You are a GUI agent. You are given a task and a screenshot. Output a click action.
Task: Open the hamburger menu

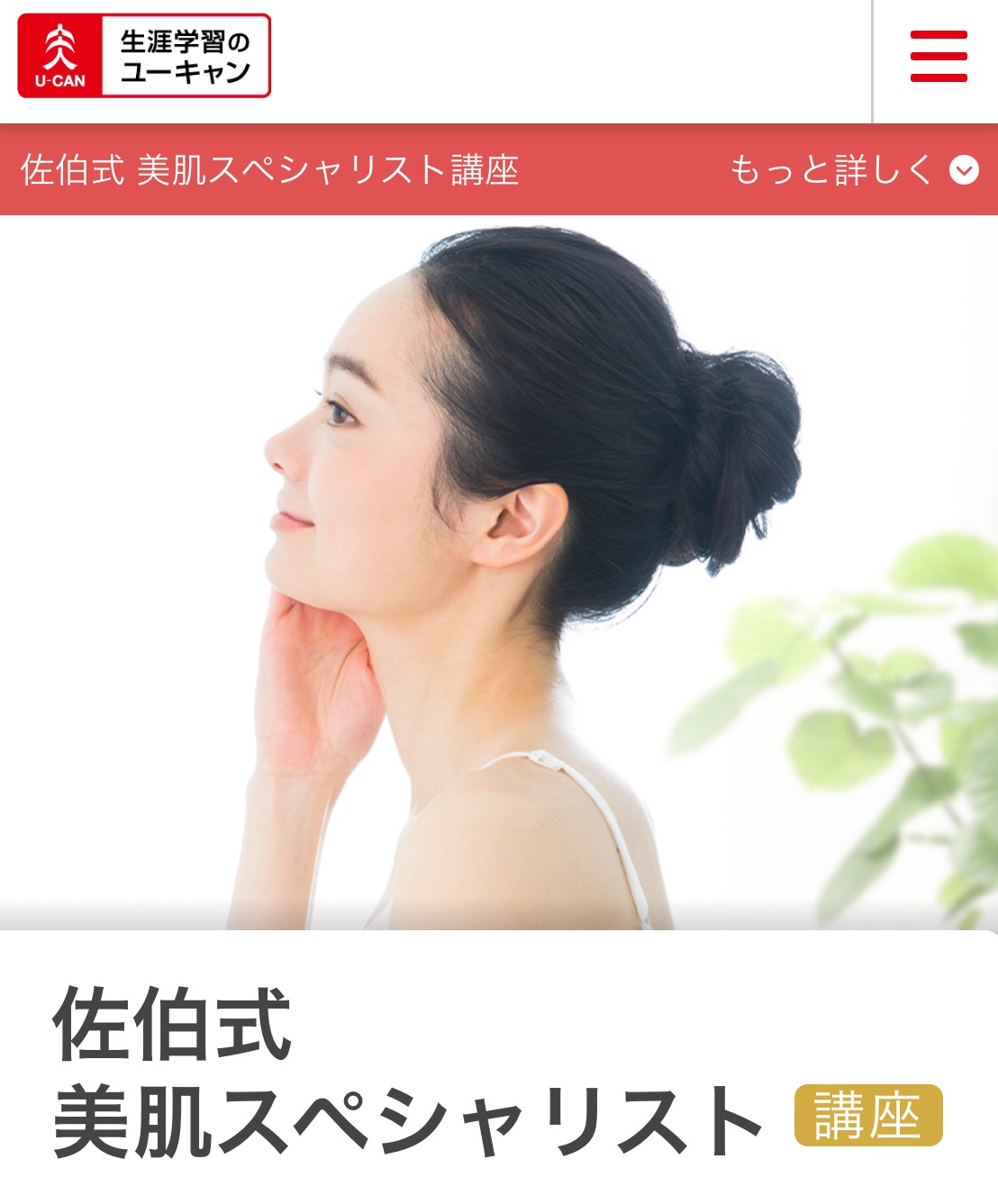click(x=938, y=57)
